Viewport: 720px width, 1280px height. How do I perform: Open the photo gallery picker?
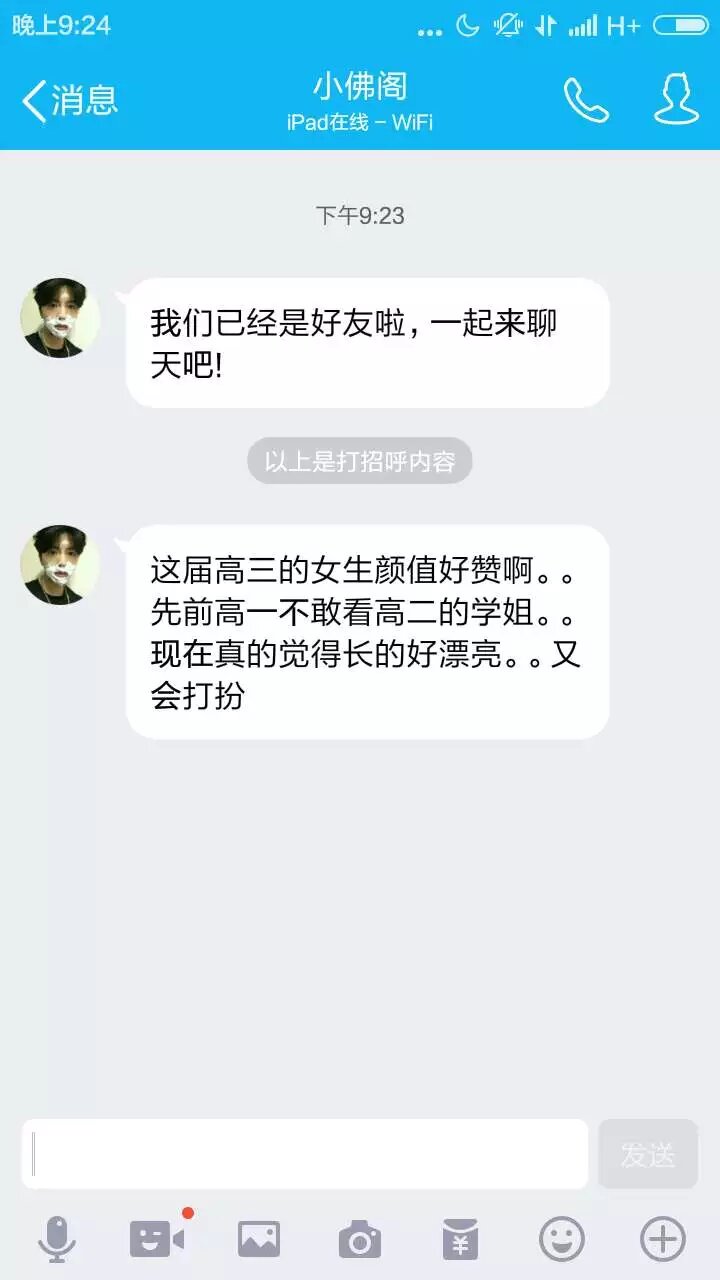click(258, 1240)
